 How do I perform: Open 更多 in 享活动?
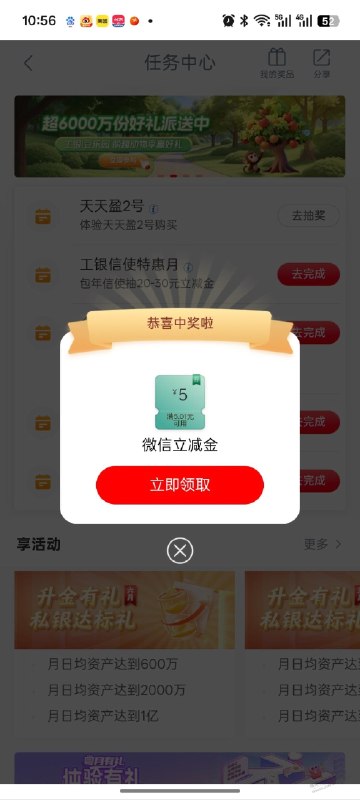tap(323, 544)
